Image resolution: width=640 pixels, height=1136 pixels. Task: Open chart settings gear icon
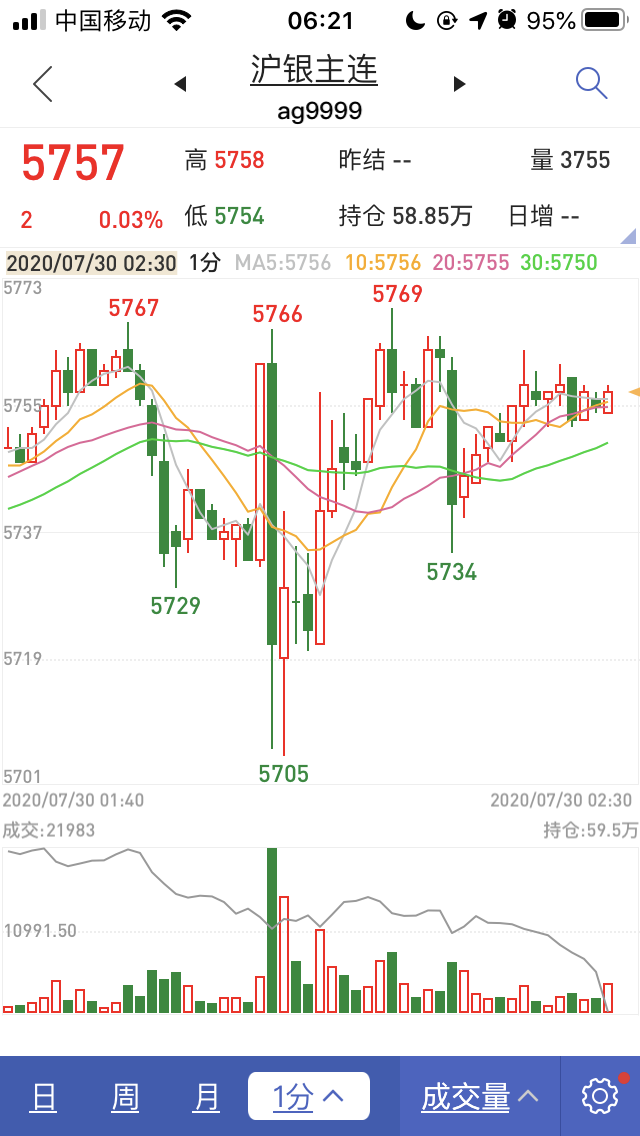[600, 1096]
